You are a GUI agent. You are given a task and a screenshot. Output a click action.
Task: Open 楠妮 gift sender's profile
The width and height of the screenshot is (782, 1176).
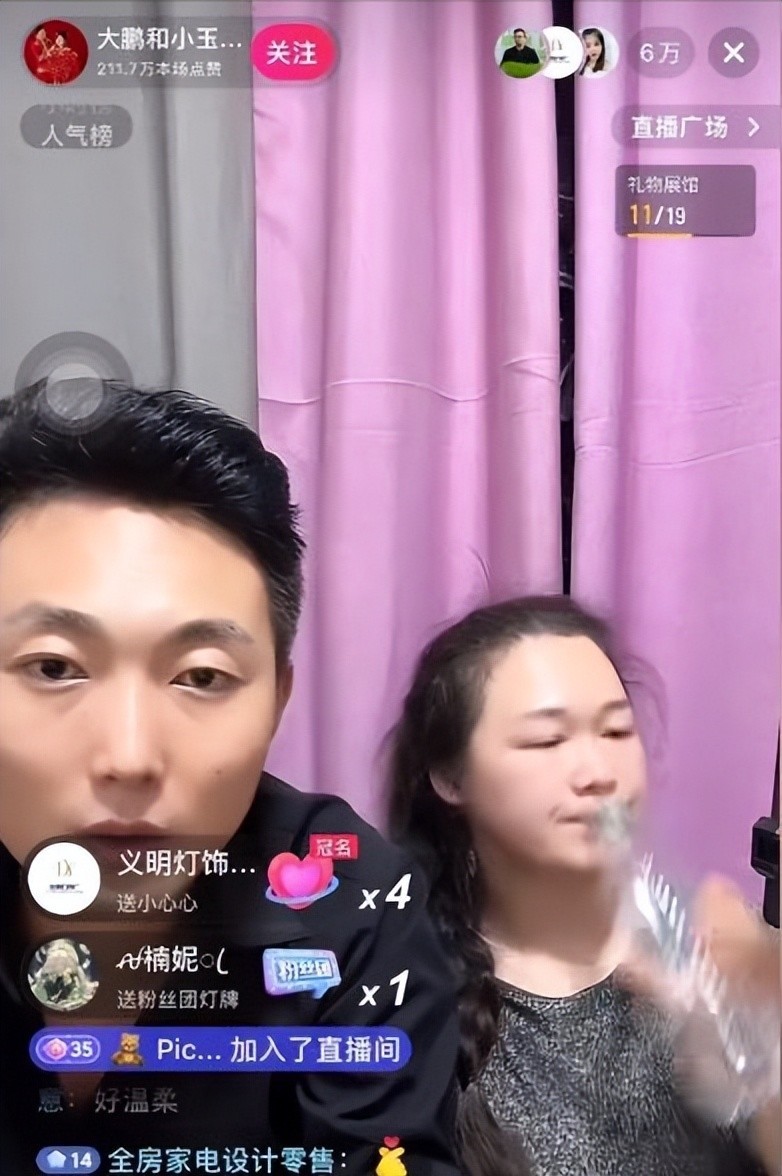pyautogui.click(x=63, y=974)
